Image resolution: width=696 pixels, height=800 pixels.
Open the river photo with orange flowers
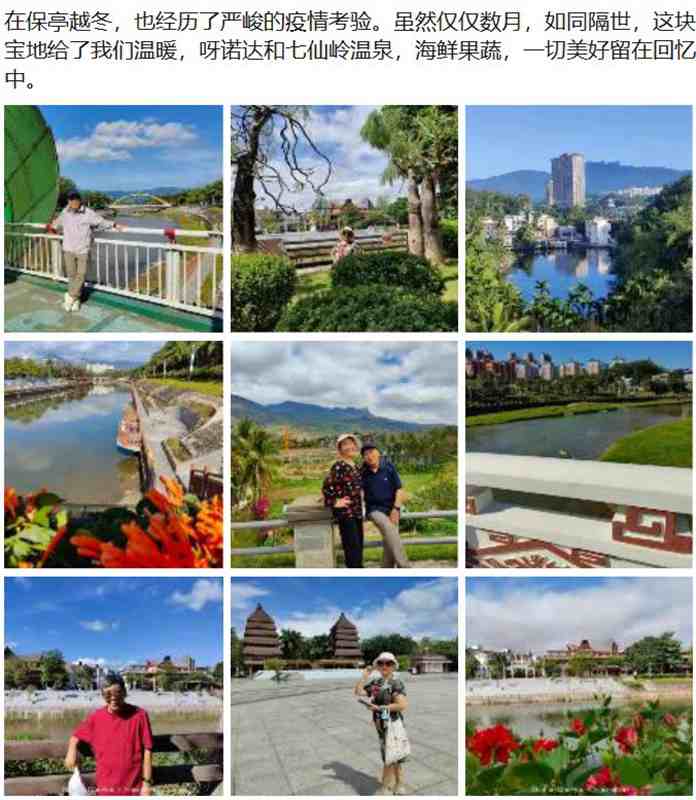113,454
